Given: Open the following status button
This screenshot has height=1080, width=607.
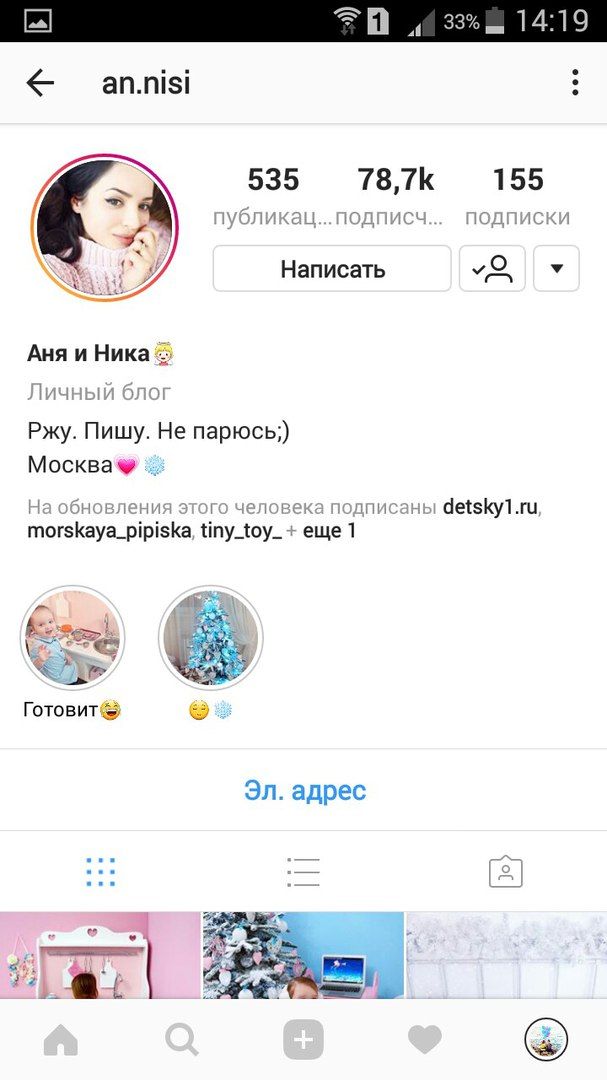Looking at the screenshot, I should pos(492,269).
